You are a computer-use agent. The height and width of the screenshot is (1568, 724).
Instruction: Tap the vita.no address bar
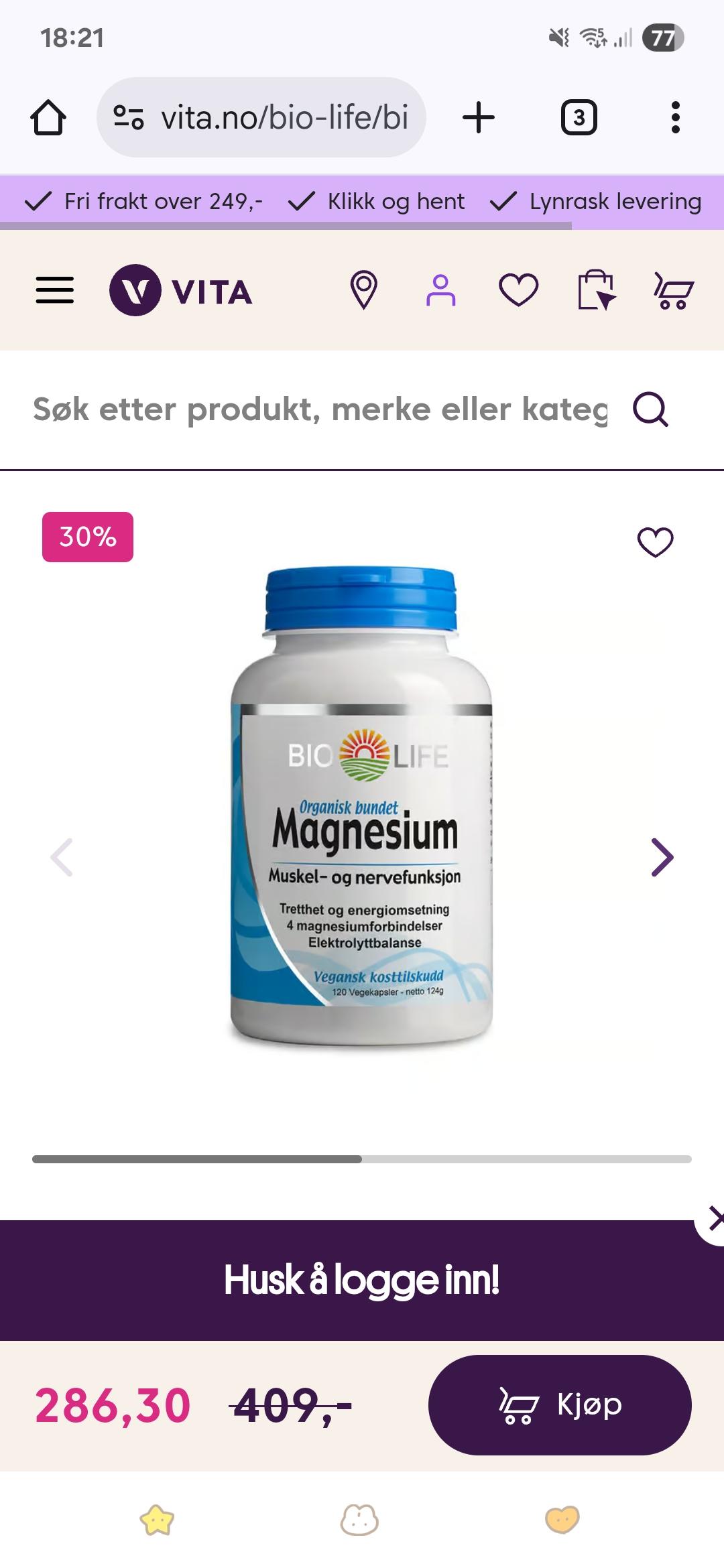pos(261,118)
